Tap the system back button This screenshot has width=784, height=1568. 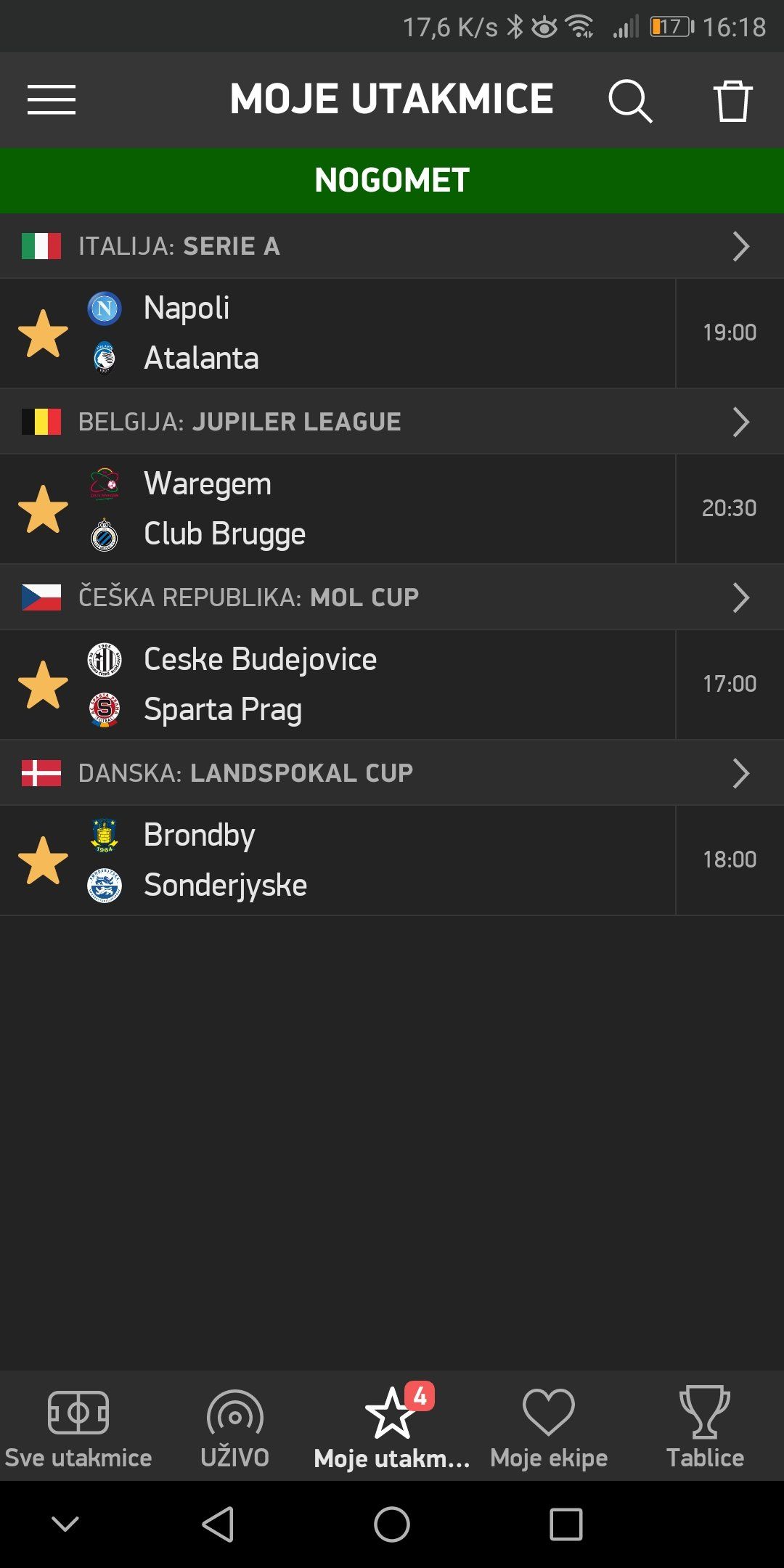click(x=218, y=1524)
